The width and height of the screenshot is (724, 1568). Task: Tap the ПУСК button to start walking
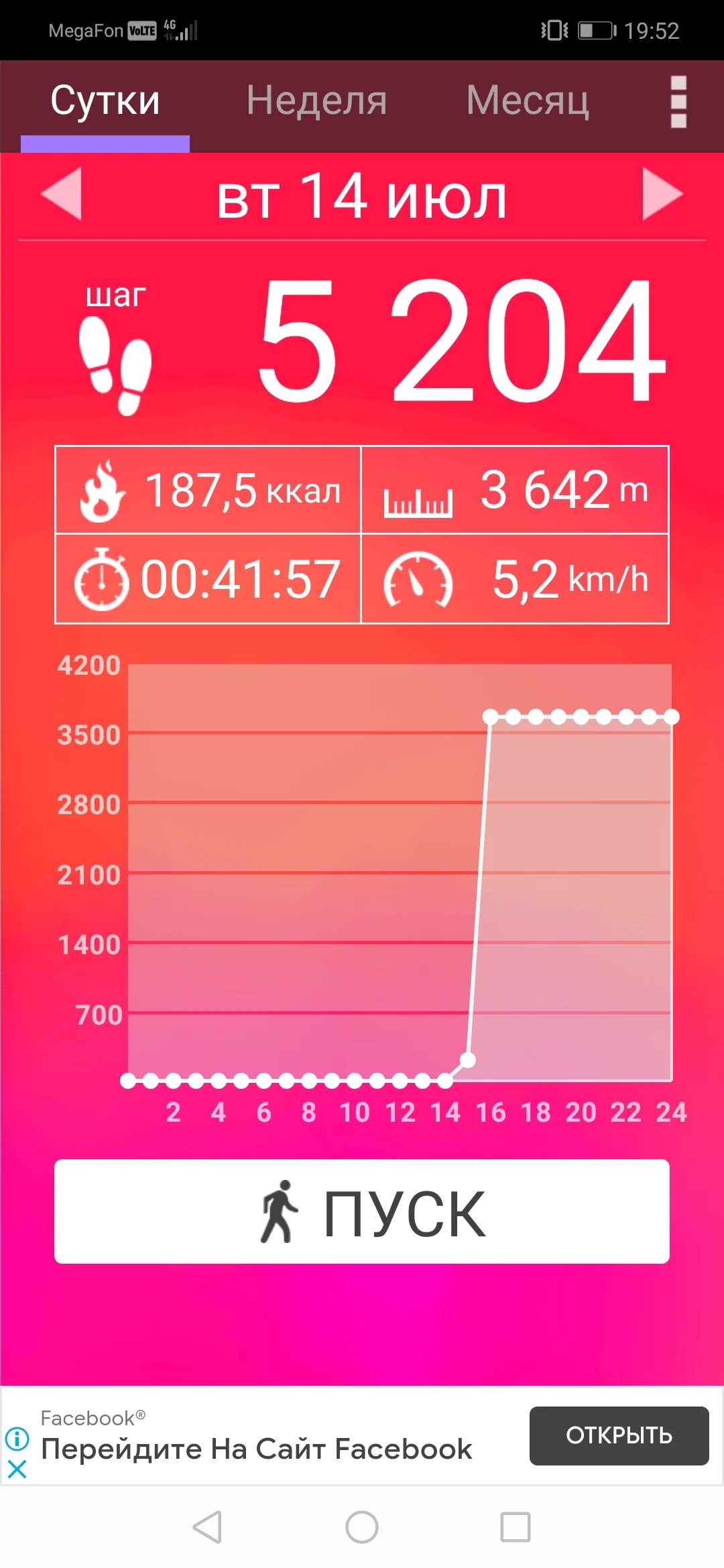(x=362, y=1212)
